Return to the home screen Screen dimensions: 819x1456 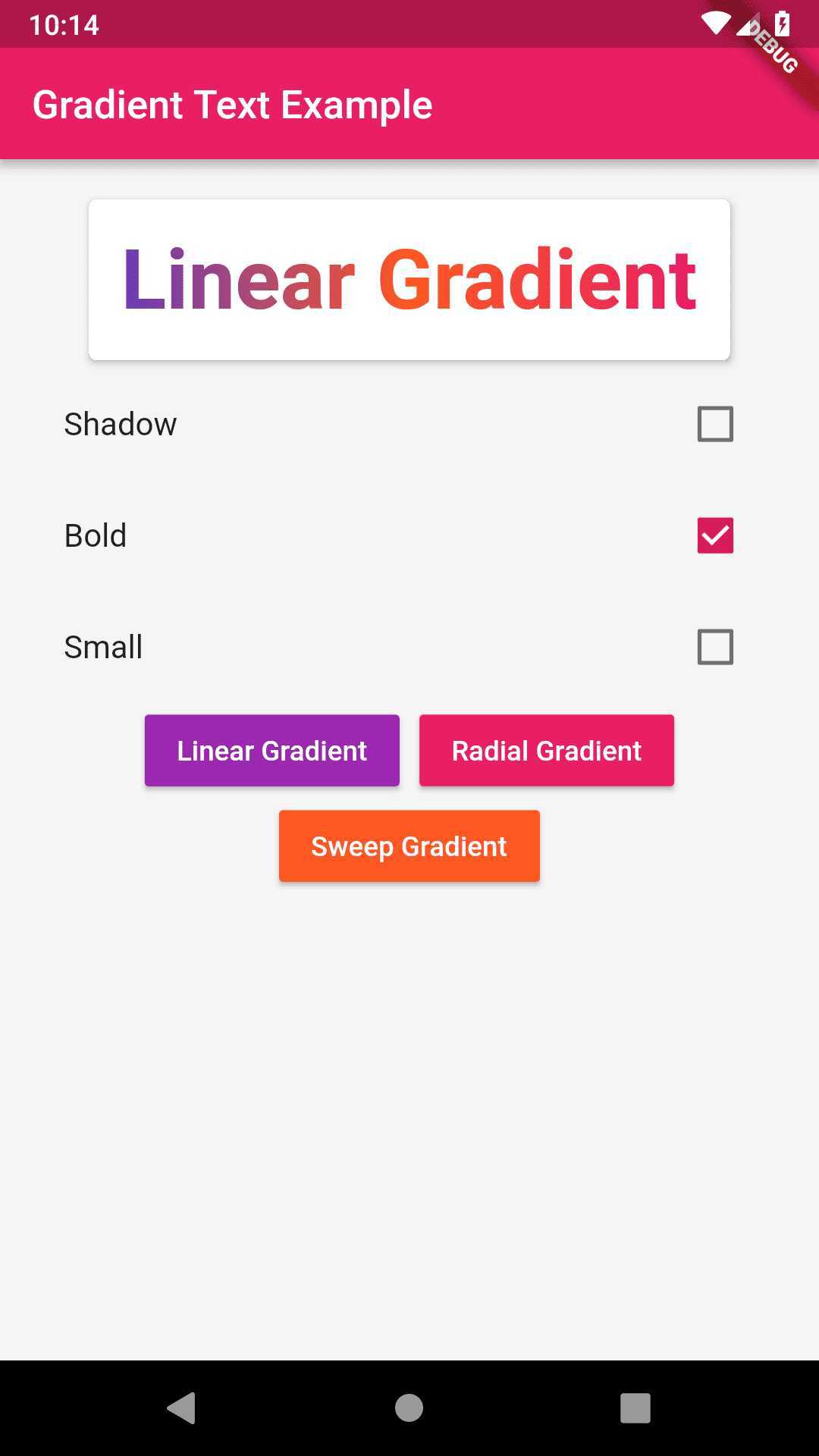(x=409, y=1408)
